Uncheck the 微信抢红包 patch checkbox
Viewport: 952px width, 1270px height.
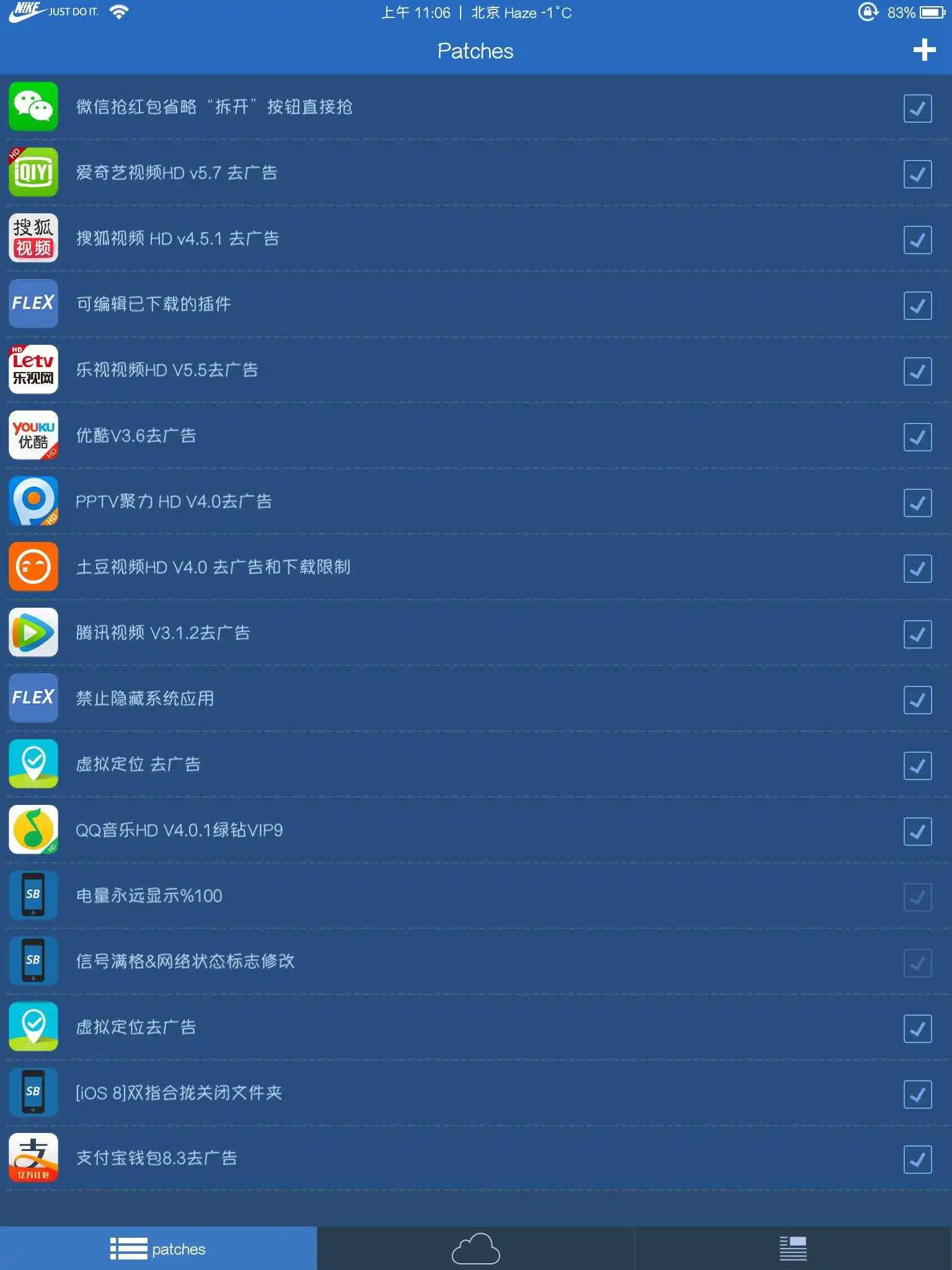coord(917,109)
